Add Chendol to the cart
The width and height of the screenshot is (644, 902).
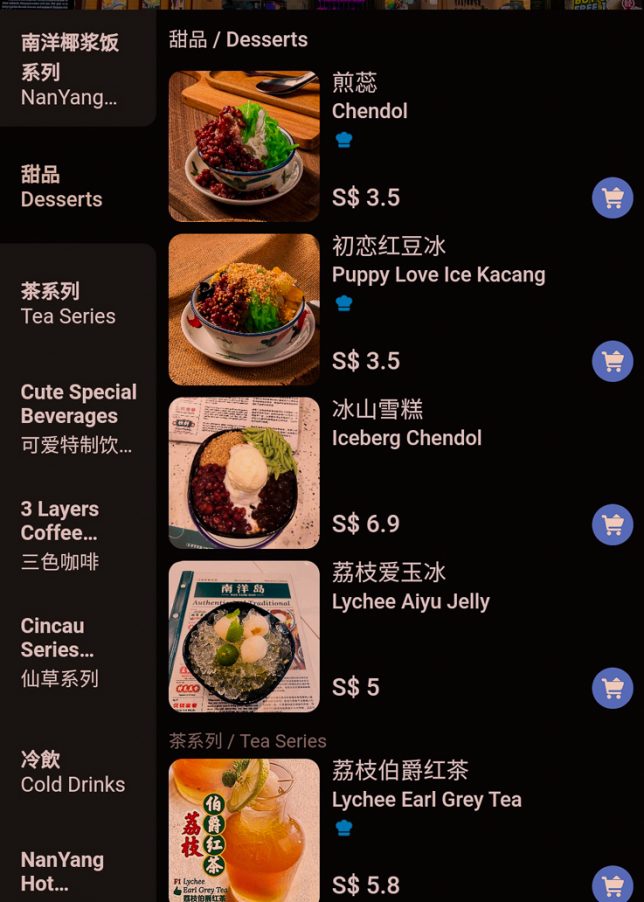[612, 198]
